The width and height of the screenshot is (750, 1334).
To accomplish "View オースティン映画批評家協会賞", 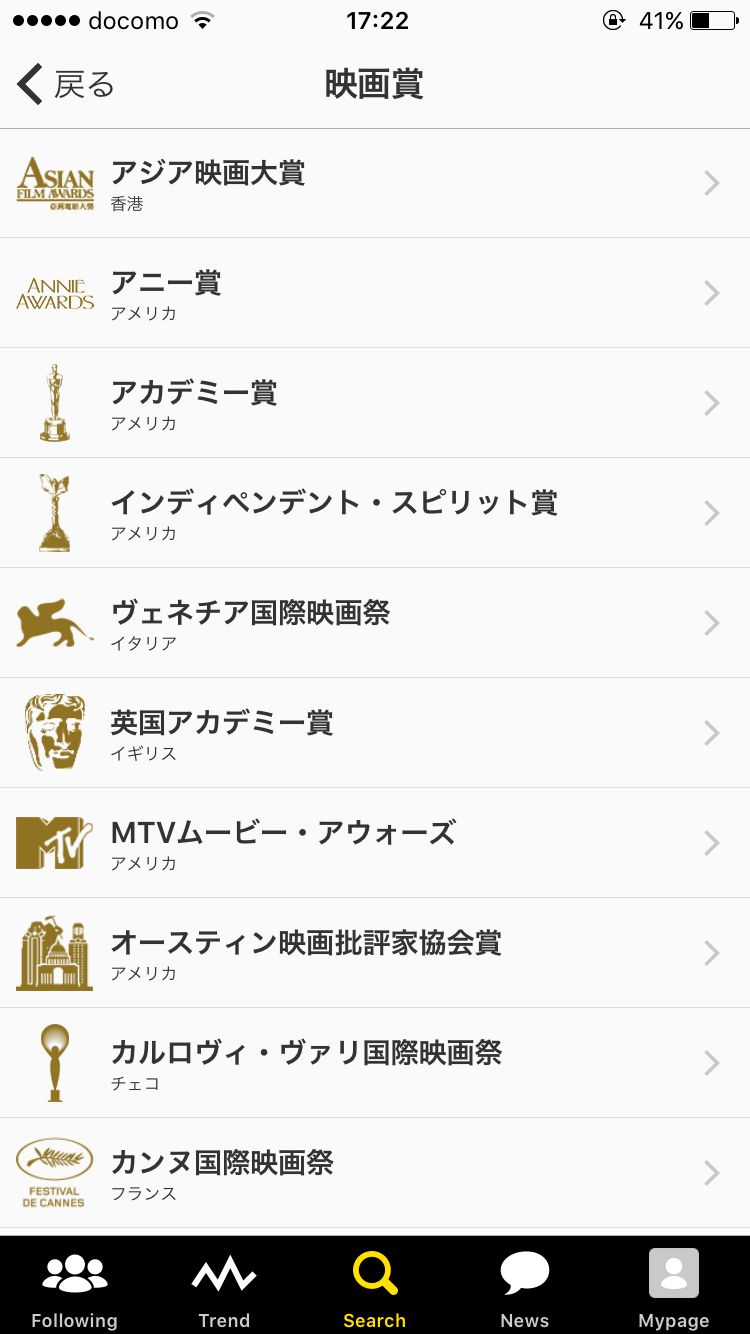I will pyautogui.click(x=375, y=954).
